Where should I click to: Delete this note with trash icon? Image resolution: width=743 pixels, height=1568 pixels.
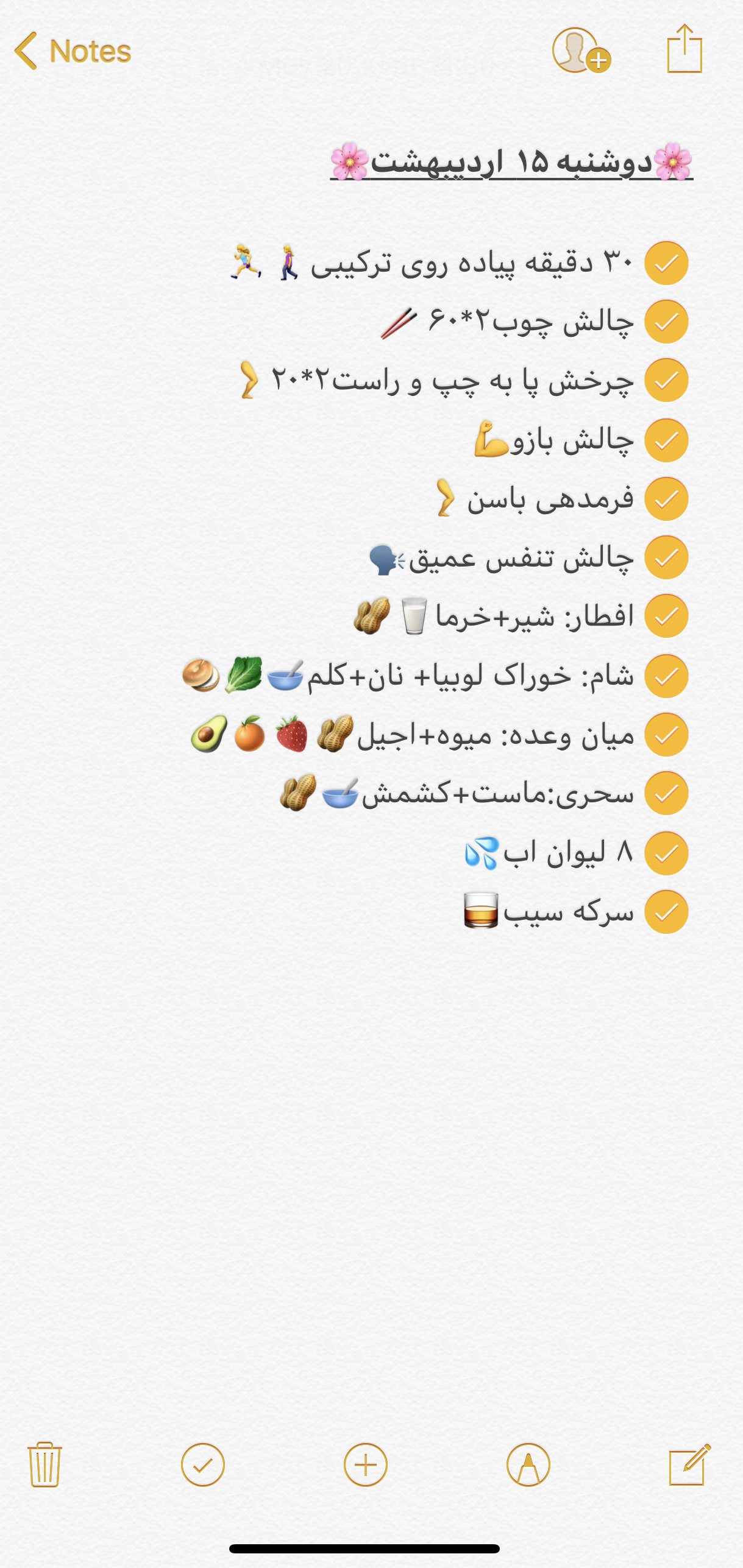pyautogui.click(x=44, y=1465)
